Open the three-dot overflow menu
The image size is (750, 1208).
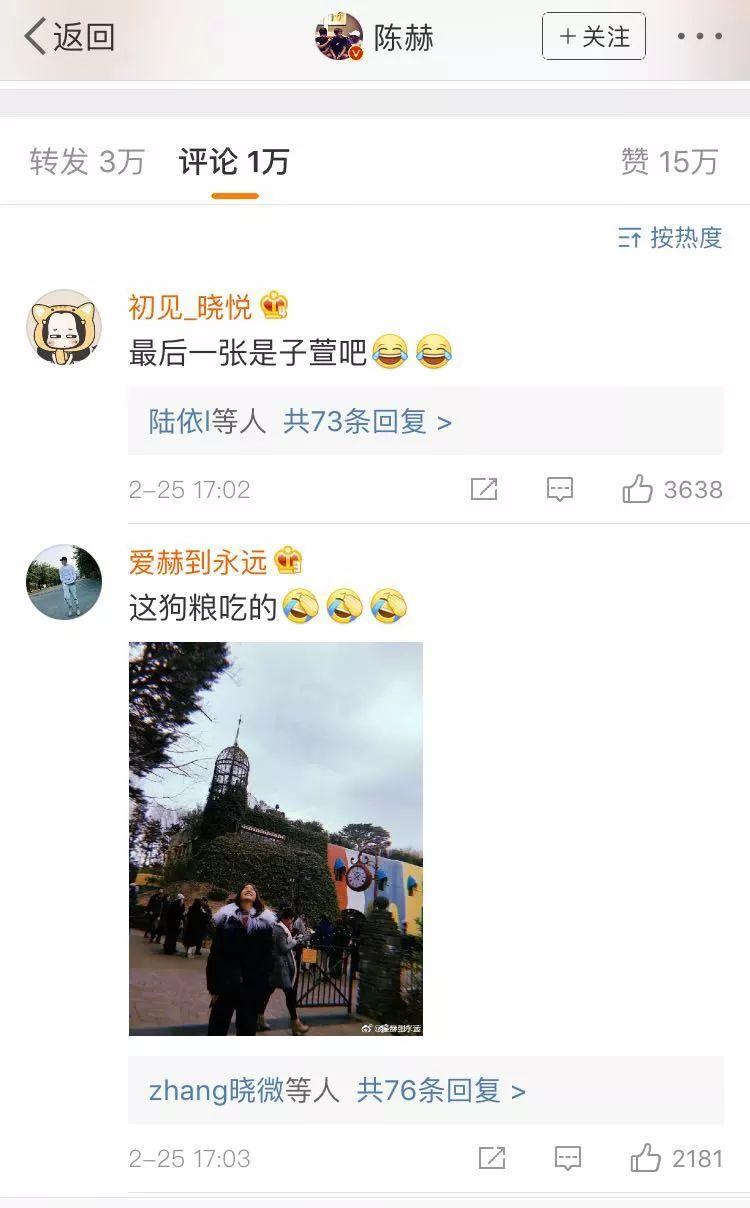tap(699, 37)
